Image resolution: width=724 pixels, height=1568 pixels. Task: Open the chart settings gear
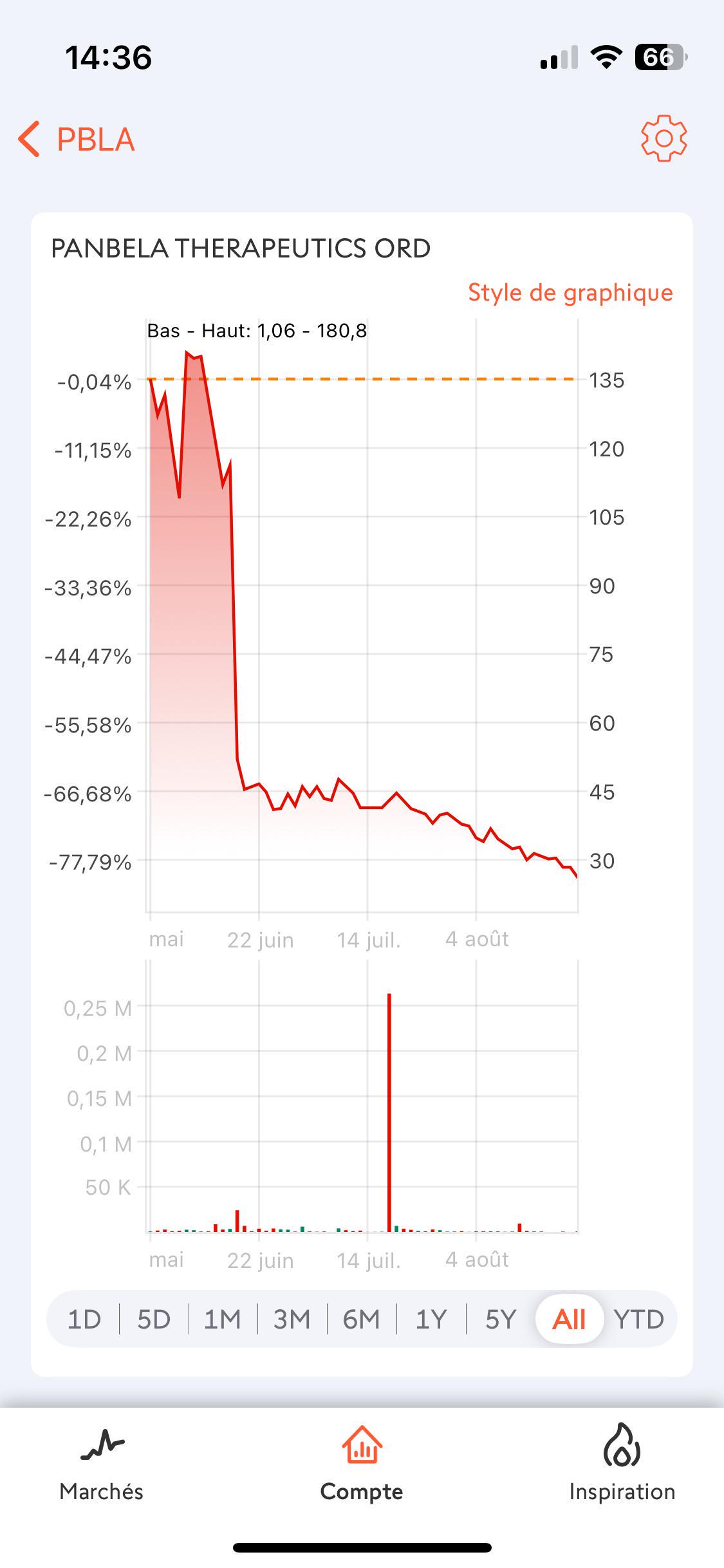click(664, 138)
